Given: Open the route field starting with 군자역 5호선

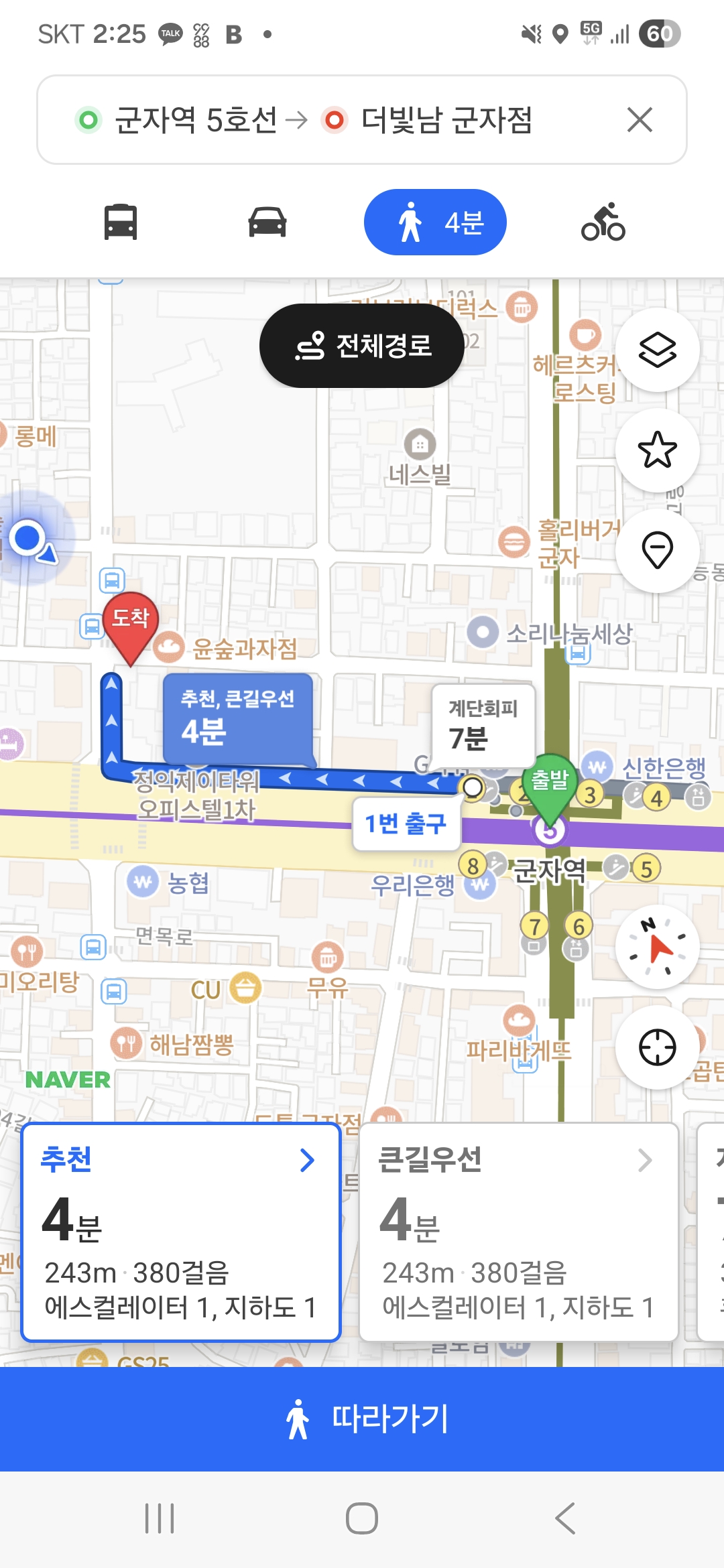Looking at the screenshot, I should click(x=362, y=120).
